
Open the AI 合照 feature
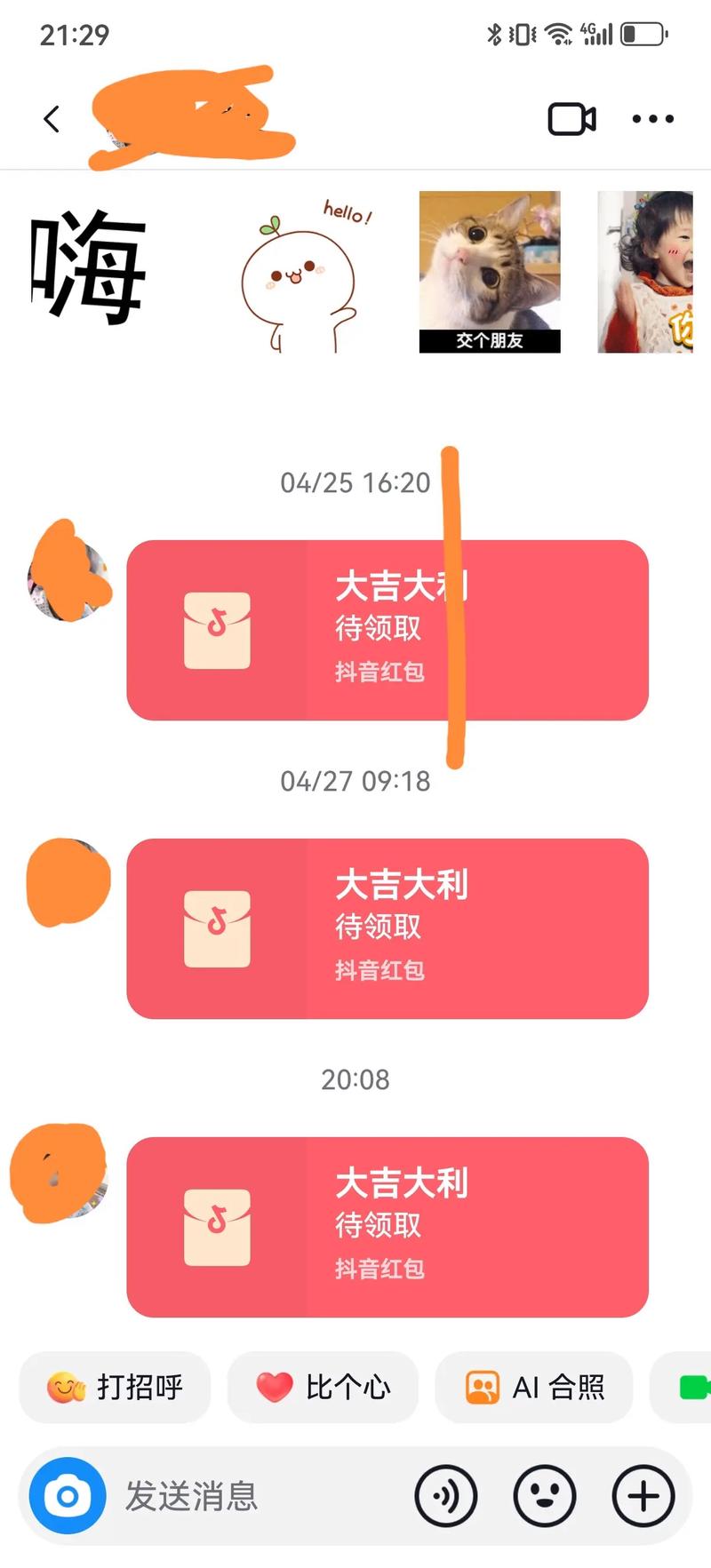click(x=534, y=1387)
